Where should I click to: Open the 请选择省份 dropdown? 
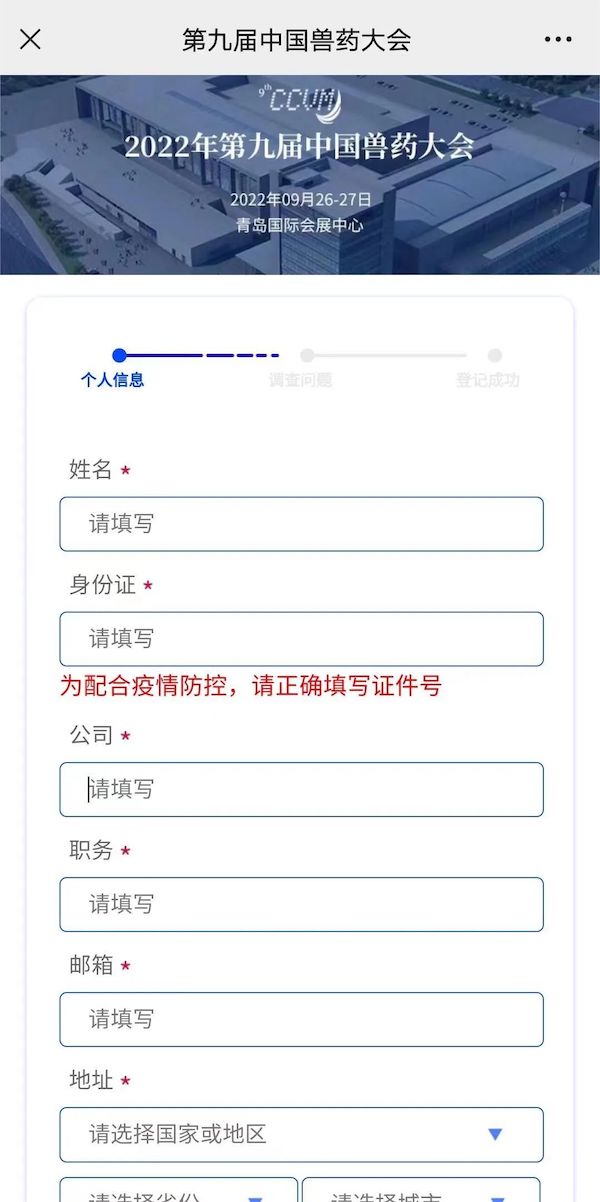[x=178, y=1190]
